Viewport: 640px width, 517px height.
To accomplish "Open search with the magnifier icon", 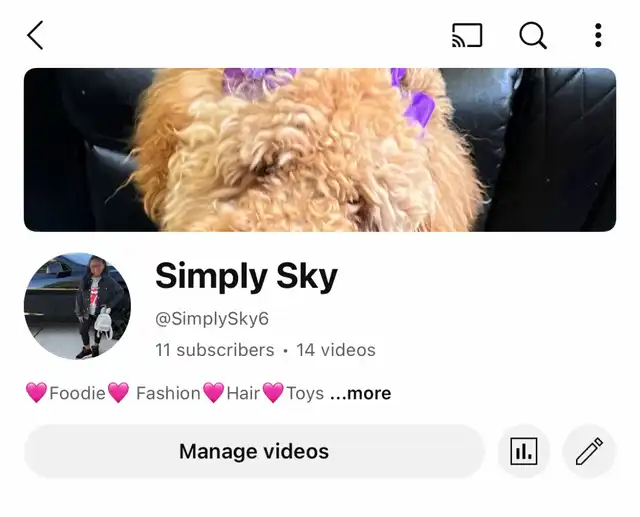I will click(x=533, y=36).
